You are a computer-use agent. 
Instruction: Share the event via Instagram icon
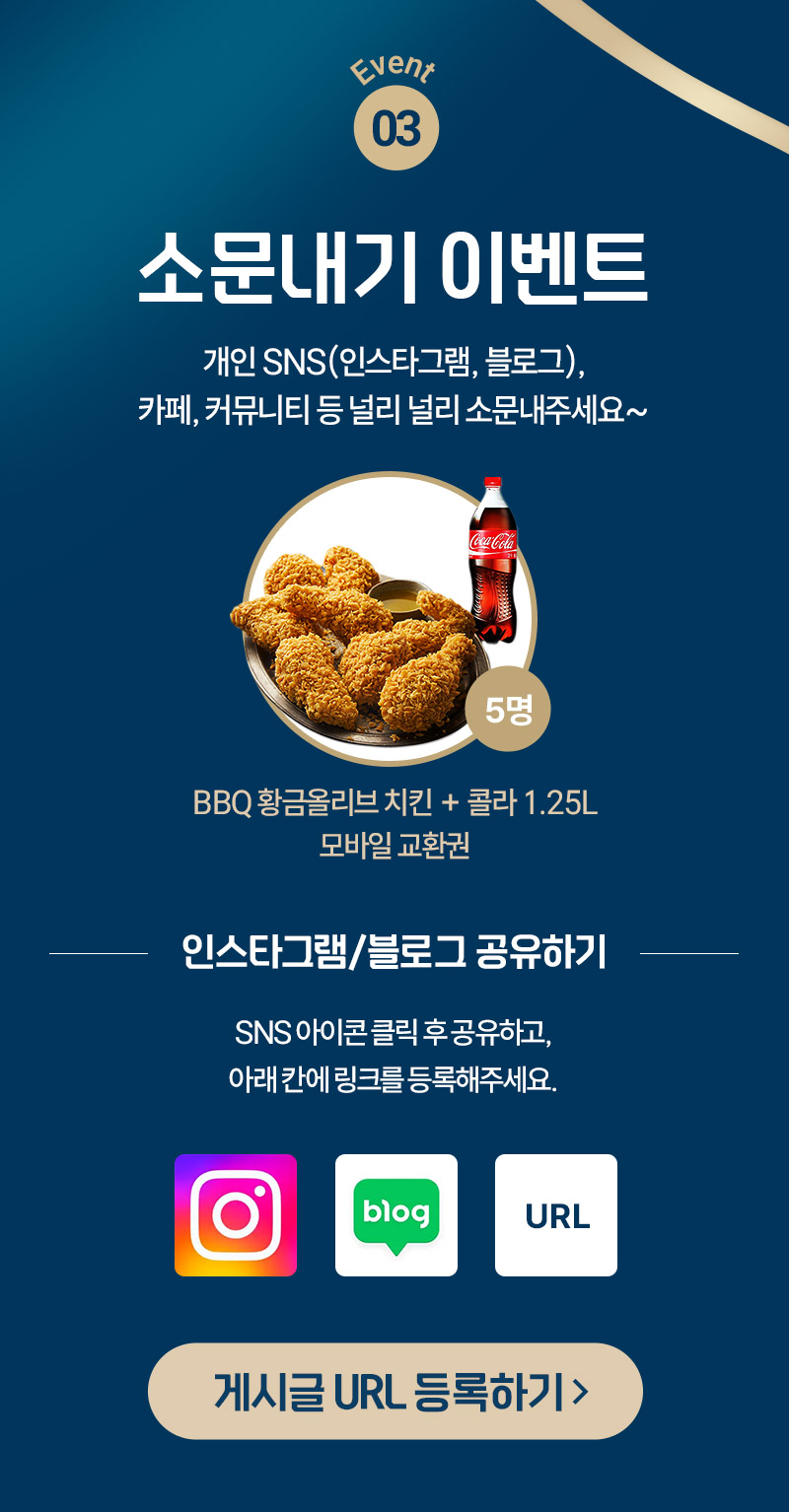[x=236, y=1215]
